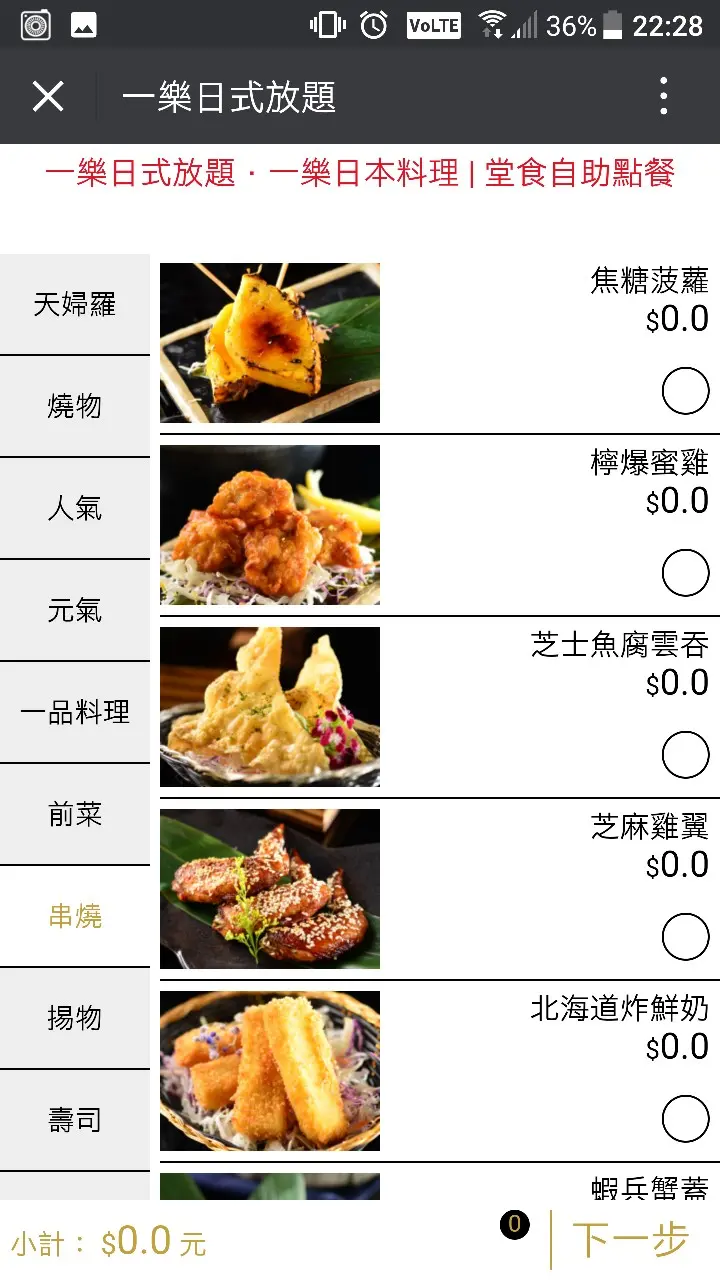Proceed with the 下一步 button
720x1280 pixels.
tap(631, 1241)
